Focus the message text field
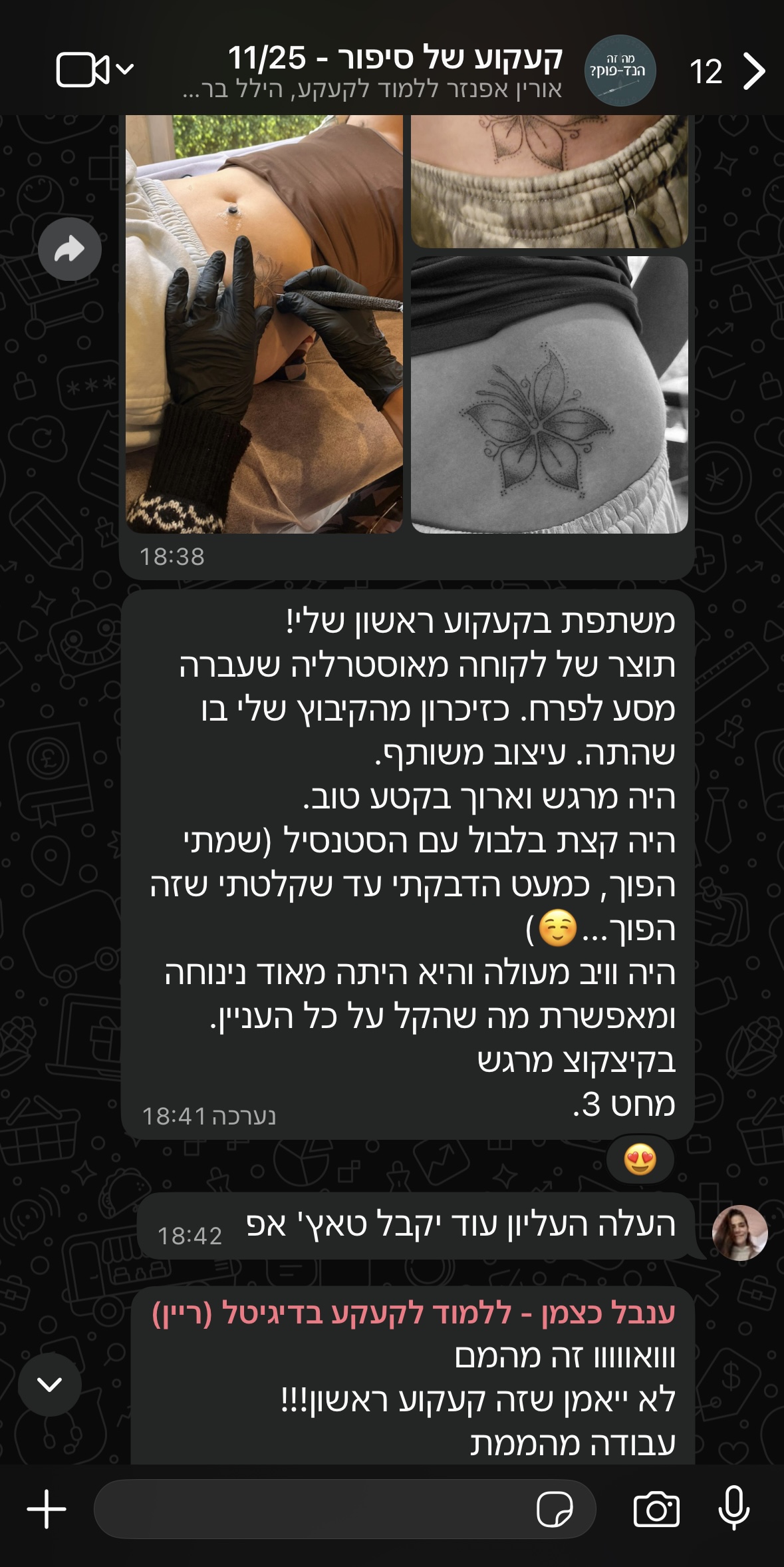 click(x=313, y=1509)
